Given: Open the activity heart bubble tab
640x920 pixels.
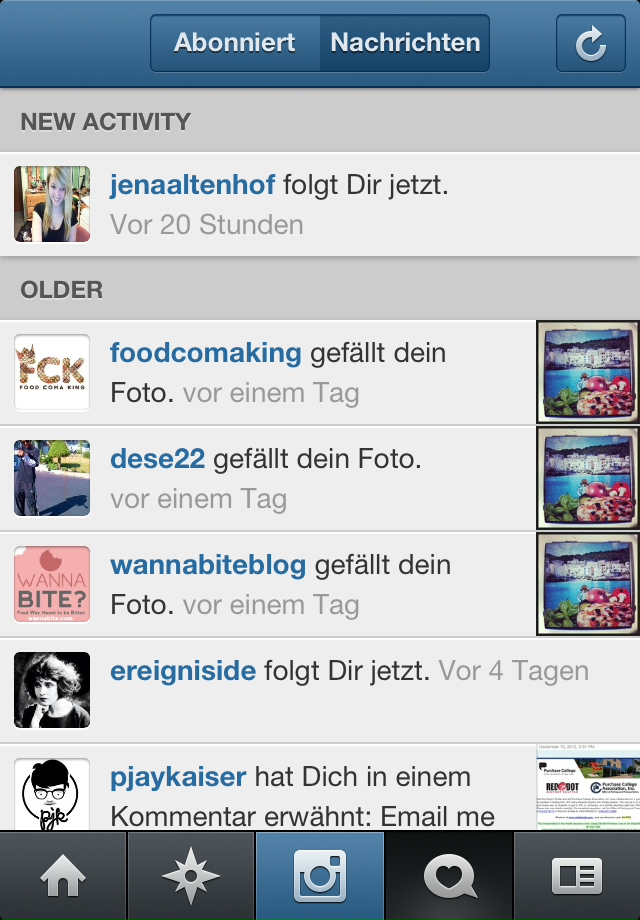Looking at the screenshot, I should tap(448, 876).
